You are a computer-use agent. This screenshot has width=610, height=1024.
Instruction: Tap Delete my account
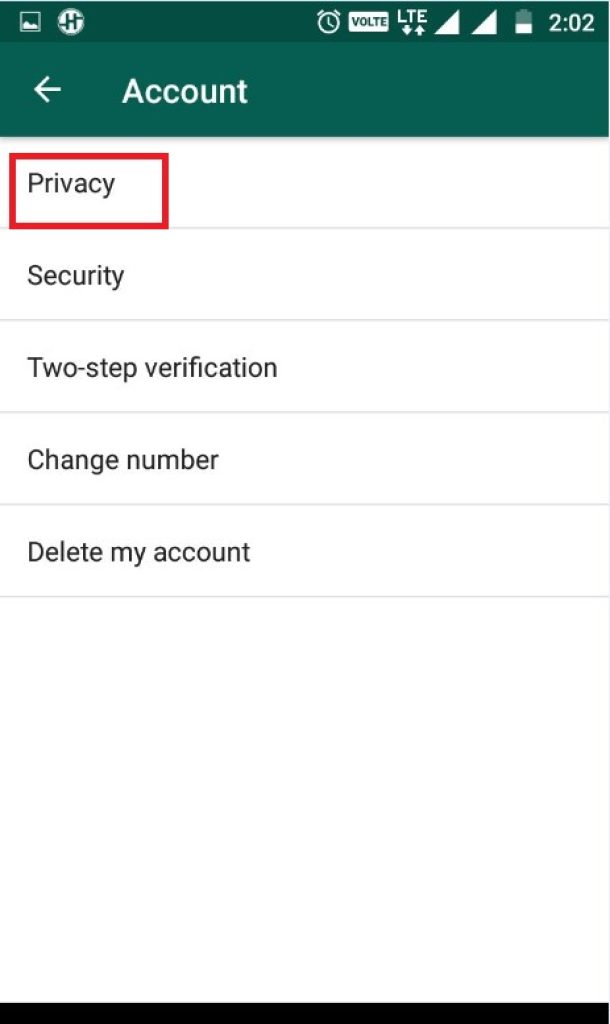tap(139, 552)
